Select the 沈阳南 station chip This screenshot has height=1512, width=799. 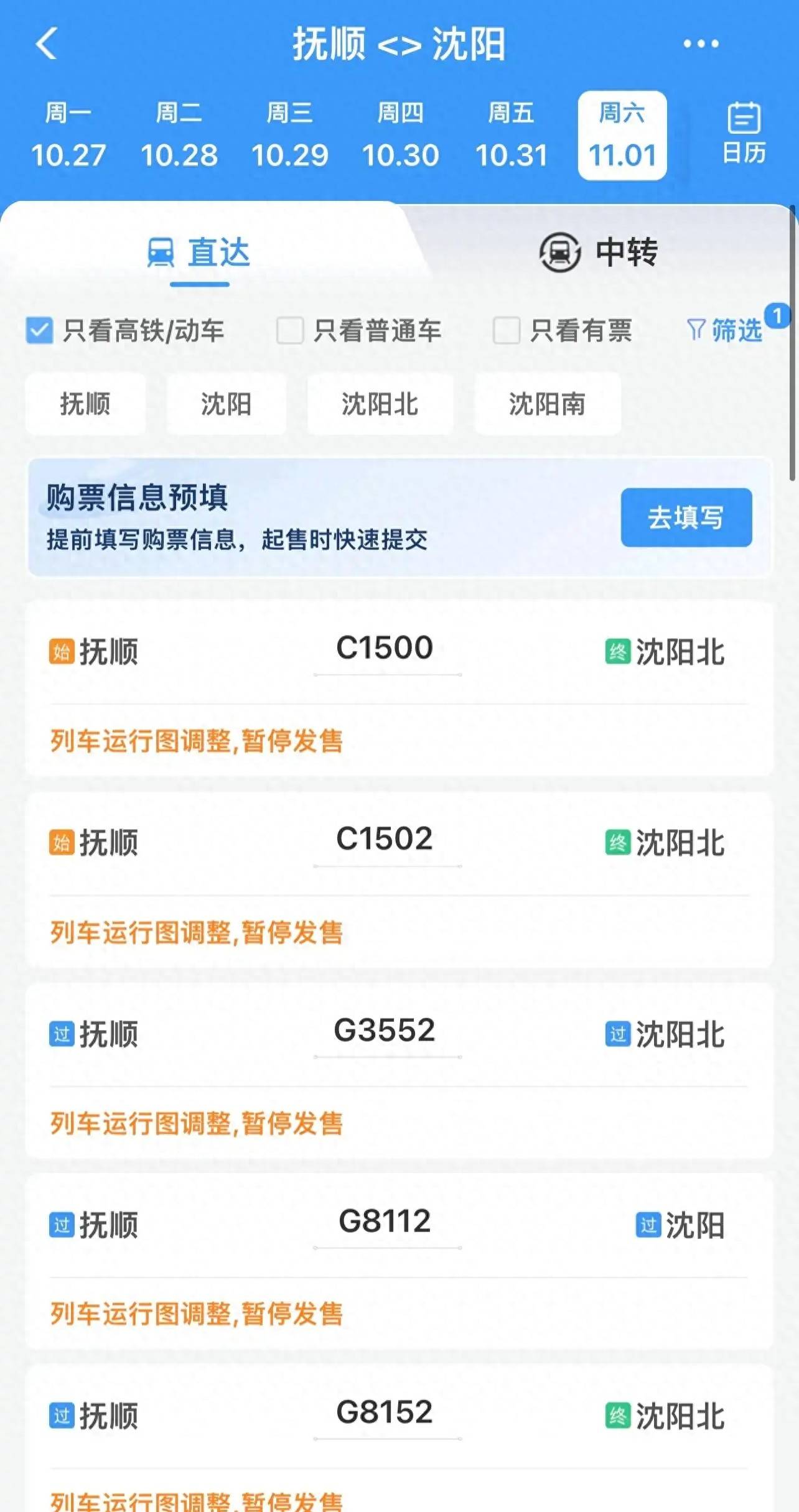tap(547, 404)
